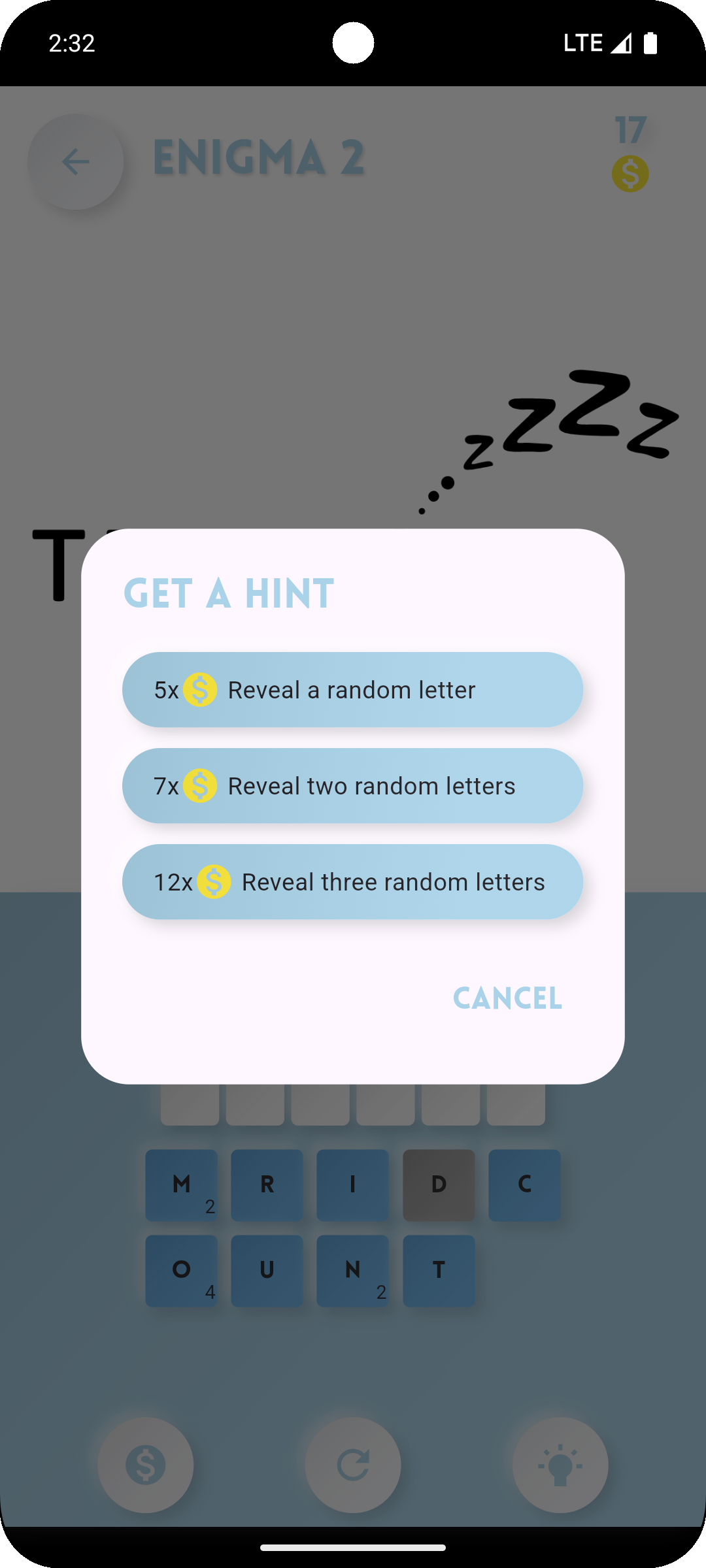Select the 12-coin three random letters hint
This screenshot has height=1568, width=706.
pyautogui.click(x=352, y=882)
